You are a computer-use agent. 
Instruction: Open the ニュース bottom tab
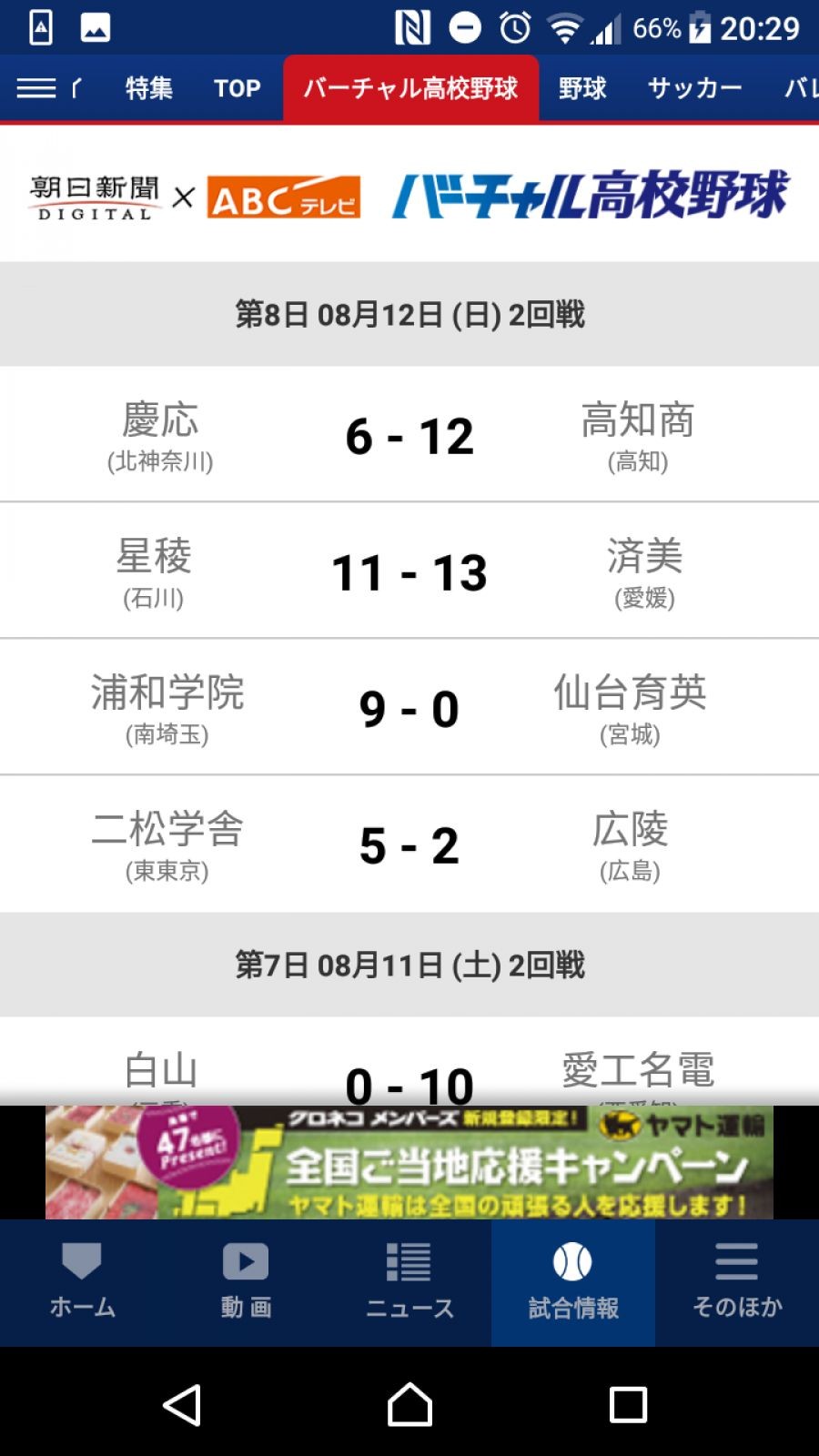tap(409, 1283)
